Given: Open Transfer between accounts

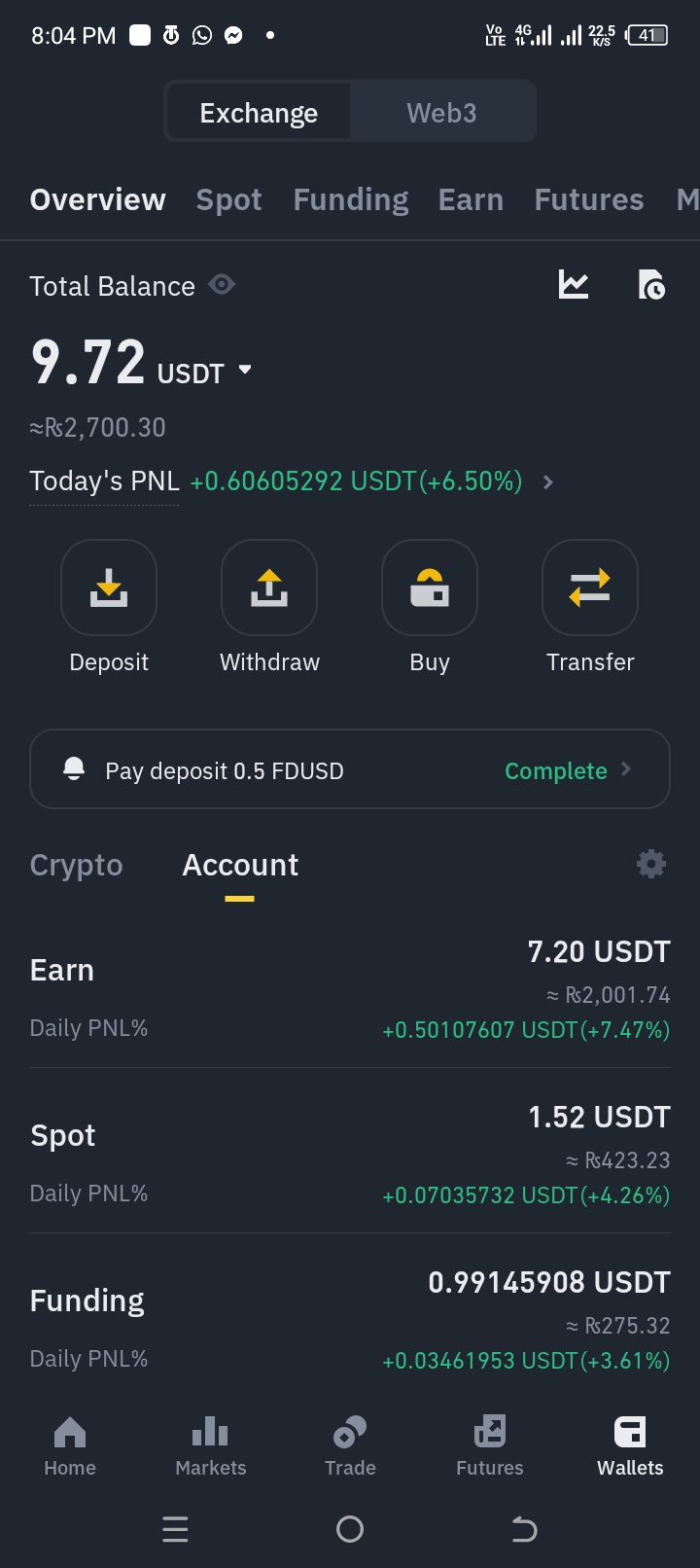Looking at the screenshot, I should coord(590,588).
